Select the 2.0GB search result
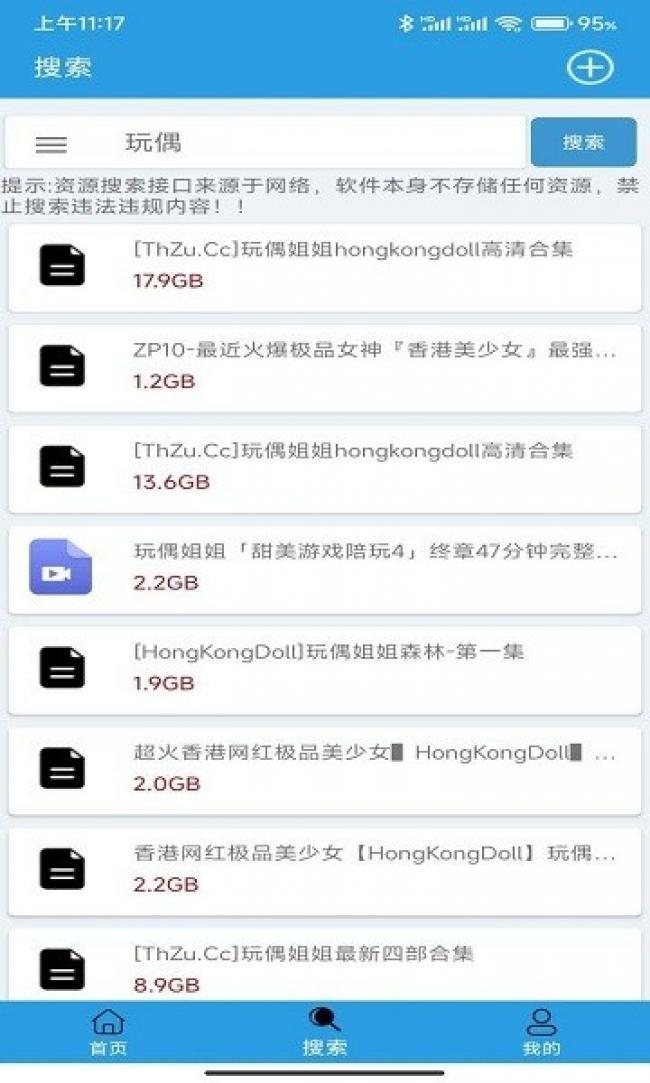 pos(325,768)
